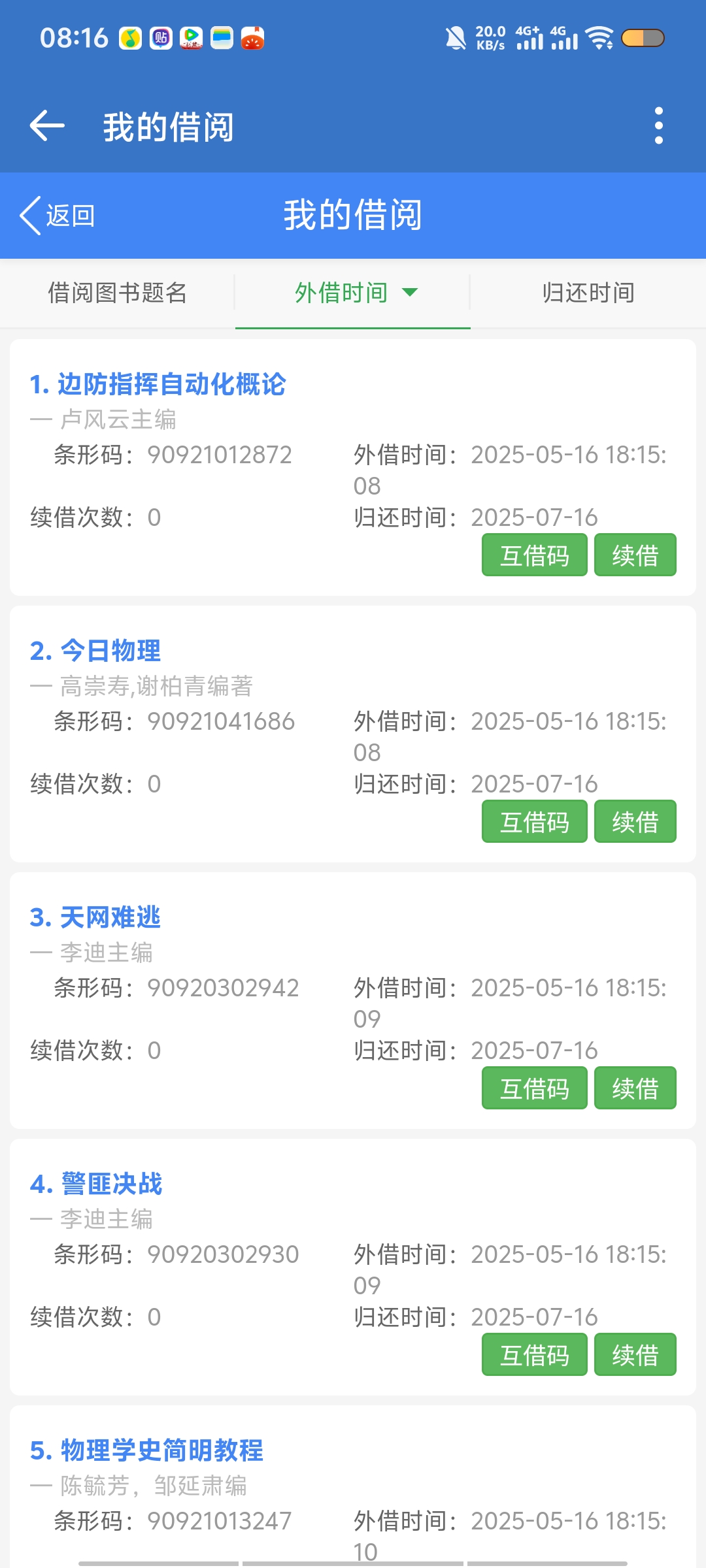The image size is (706, 1568).
Task: Show 互借码 for 今日物理
Action: click(534, 822)
